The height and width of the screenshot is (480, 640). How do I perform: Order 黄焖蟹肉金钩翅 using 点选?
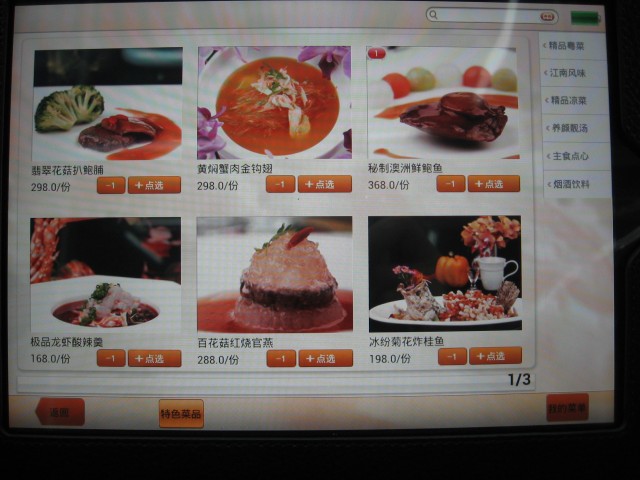pos(324,184)
